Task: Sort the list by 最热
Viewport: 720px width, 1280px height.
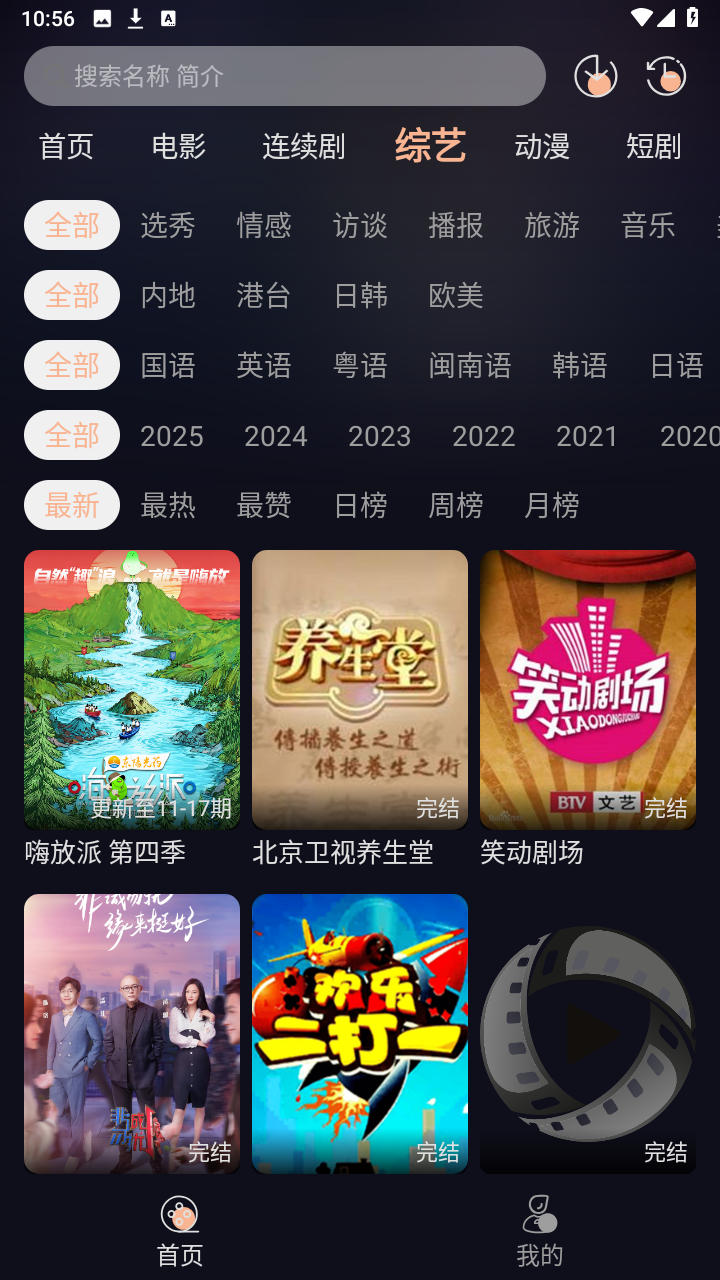Action: [168, 505]
